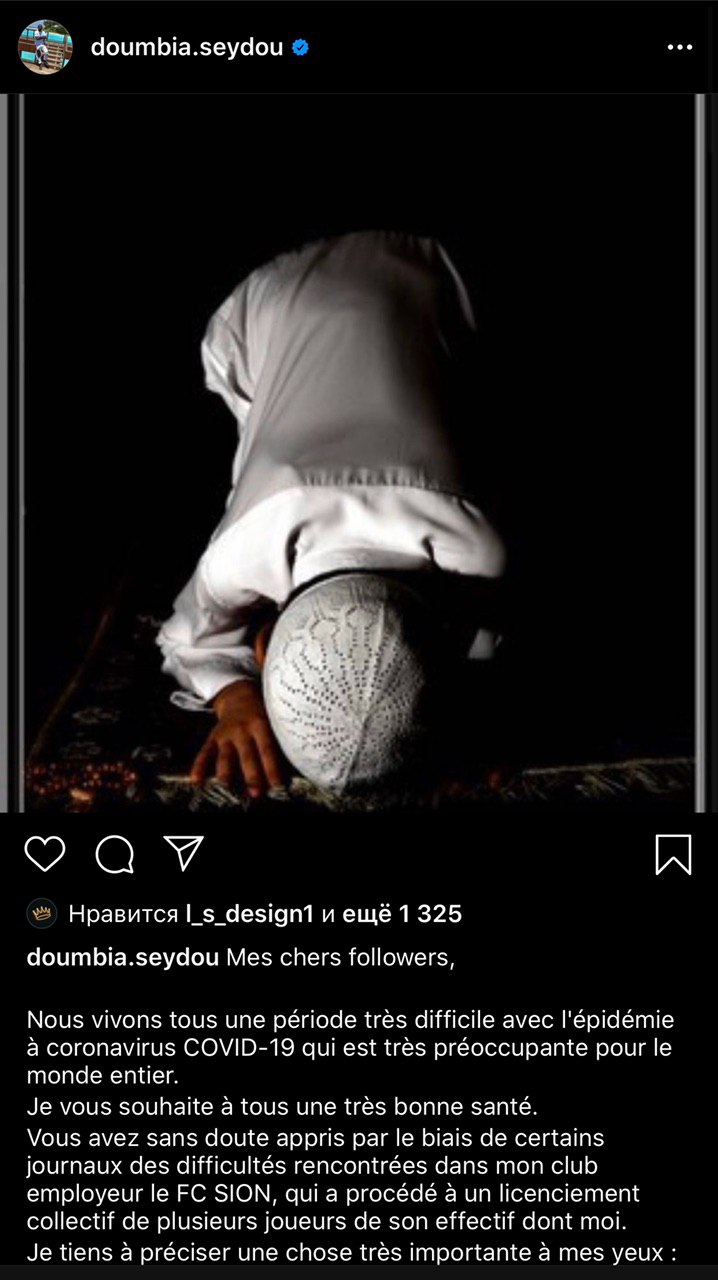The image size is (718, 1280).
Task: View the 1 325 other likes
Action: [x=402, y=913]
